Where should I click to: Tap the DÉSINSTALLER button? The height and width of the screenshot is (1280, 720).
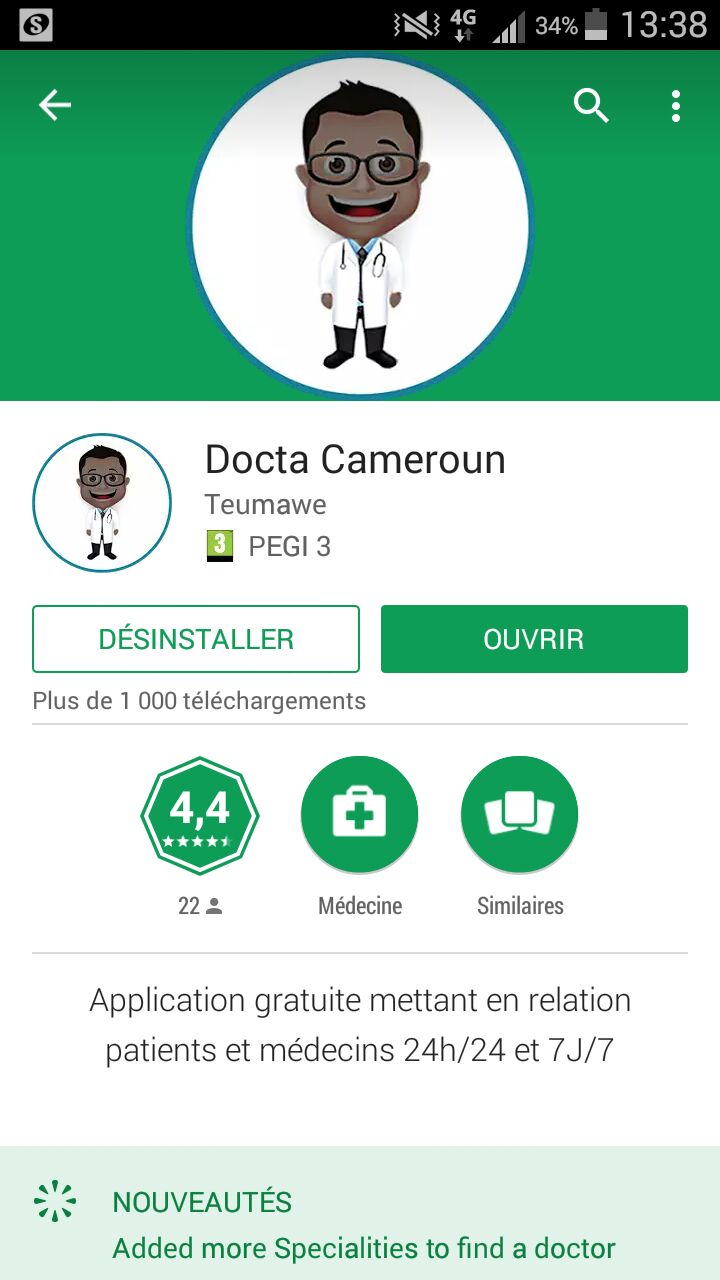(x=196, y=639)
